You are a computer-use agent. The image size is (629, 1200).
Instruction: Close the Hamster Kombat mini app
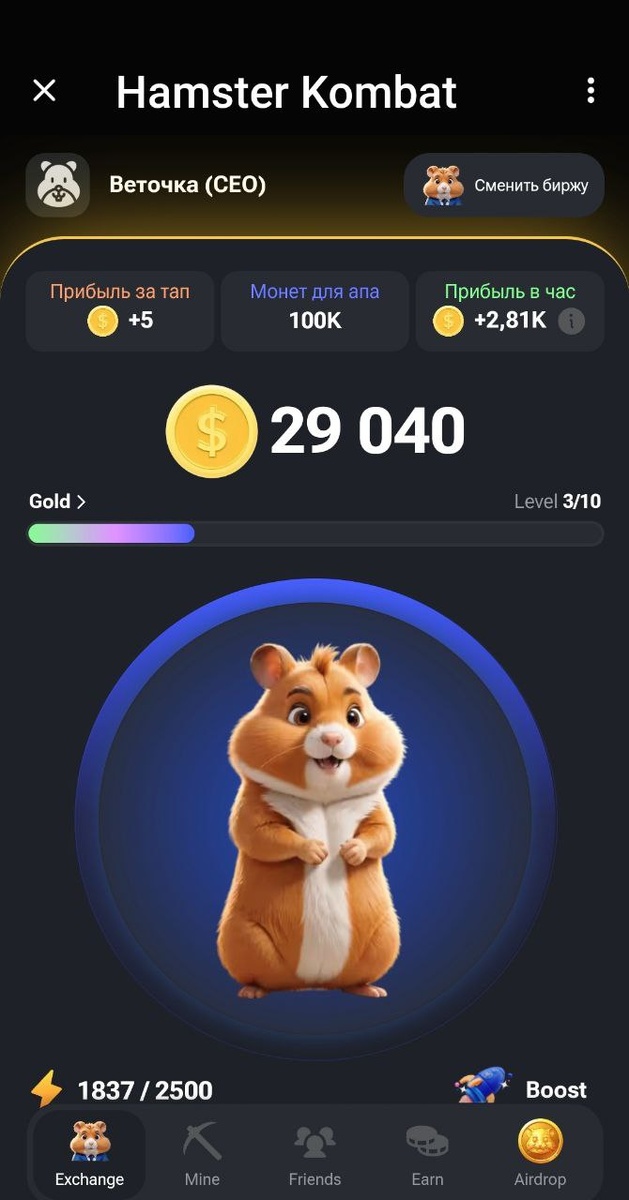point(44,91)
